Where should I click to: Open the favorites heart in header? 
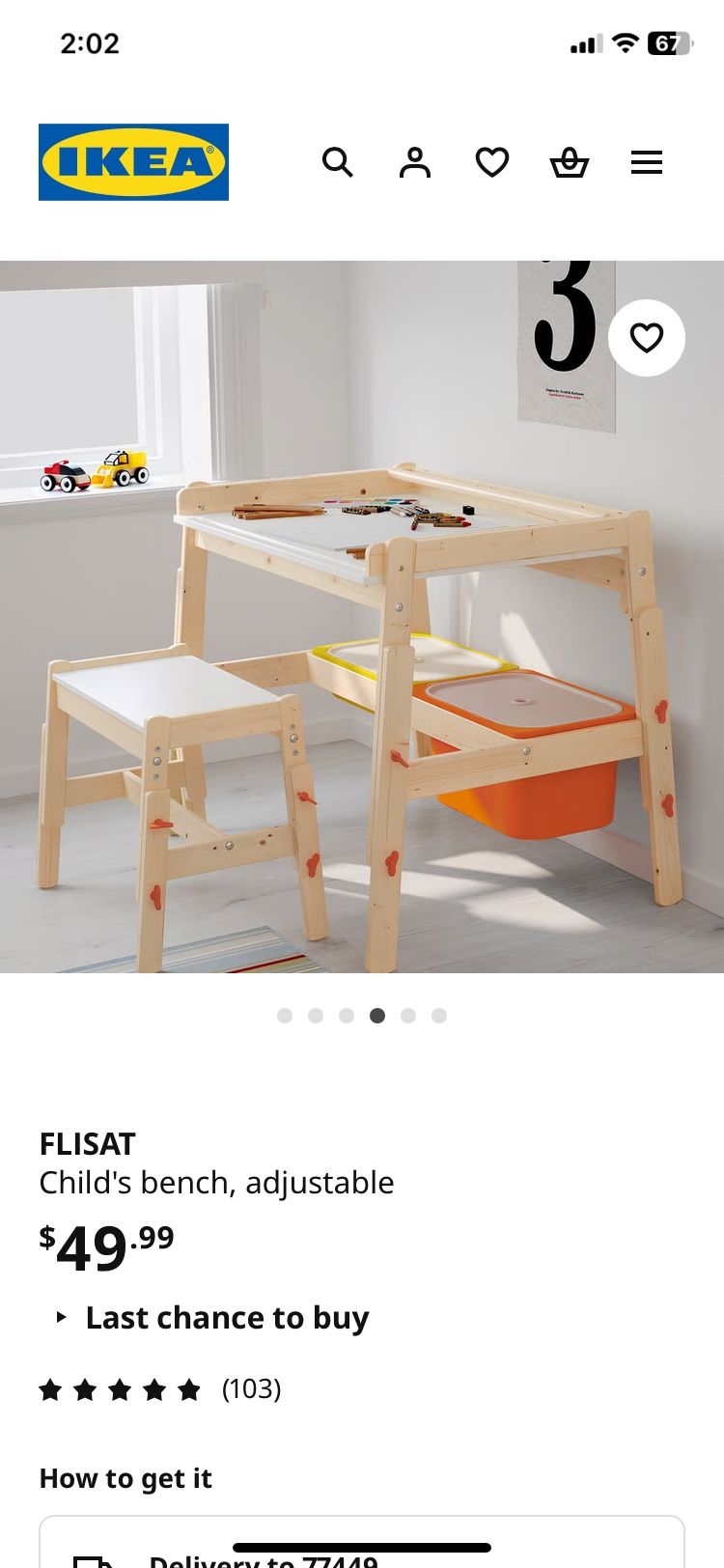(x=492, y=162)
